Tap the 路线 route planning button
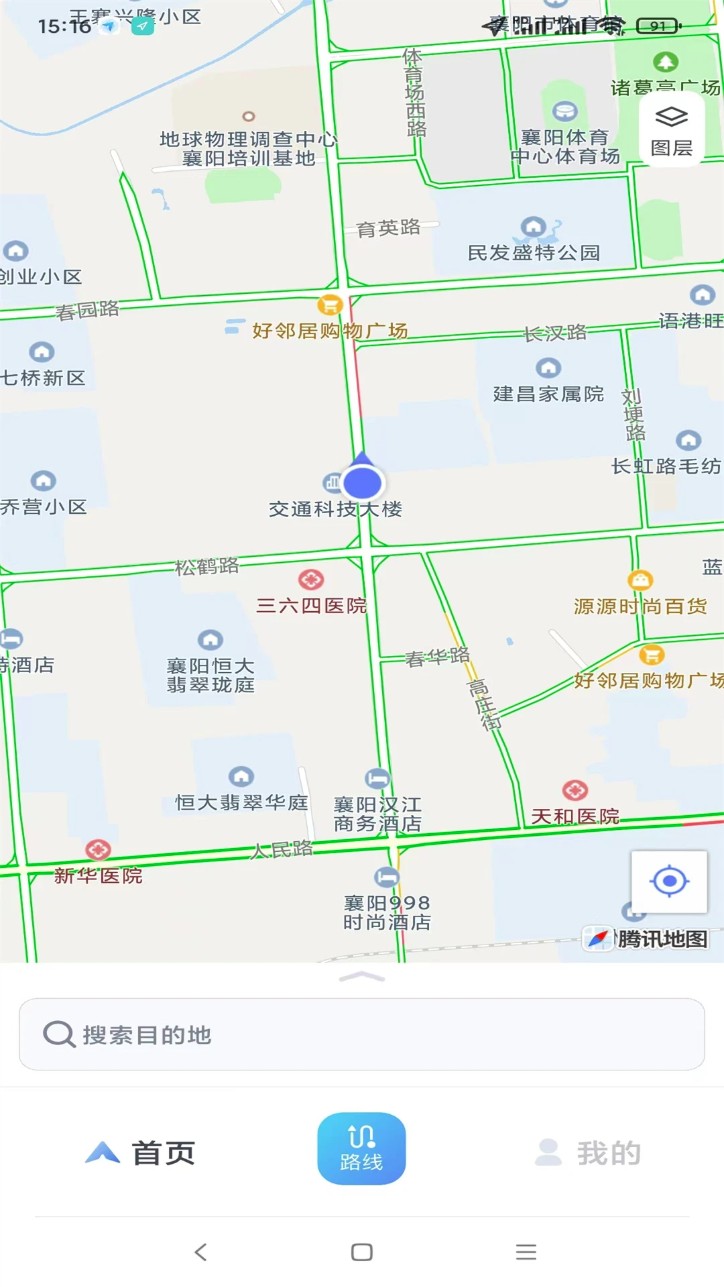 [x=361, y=1148]
